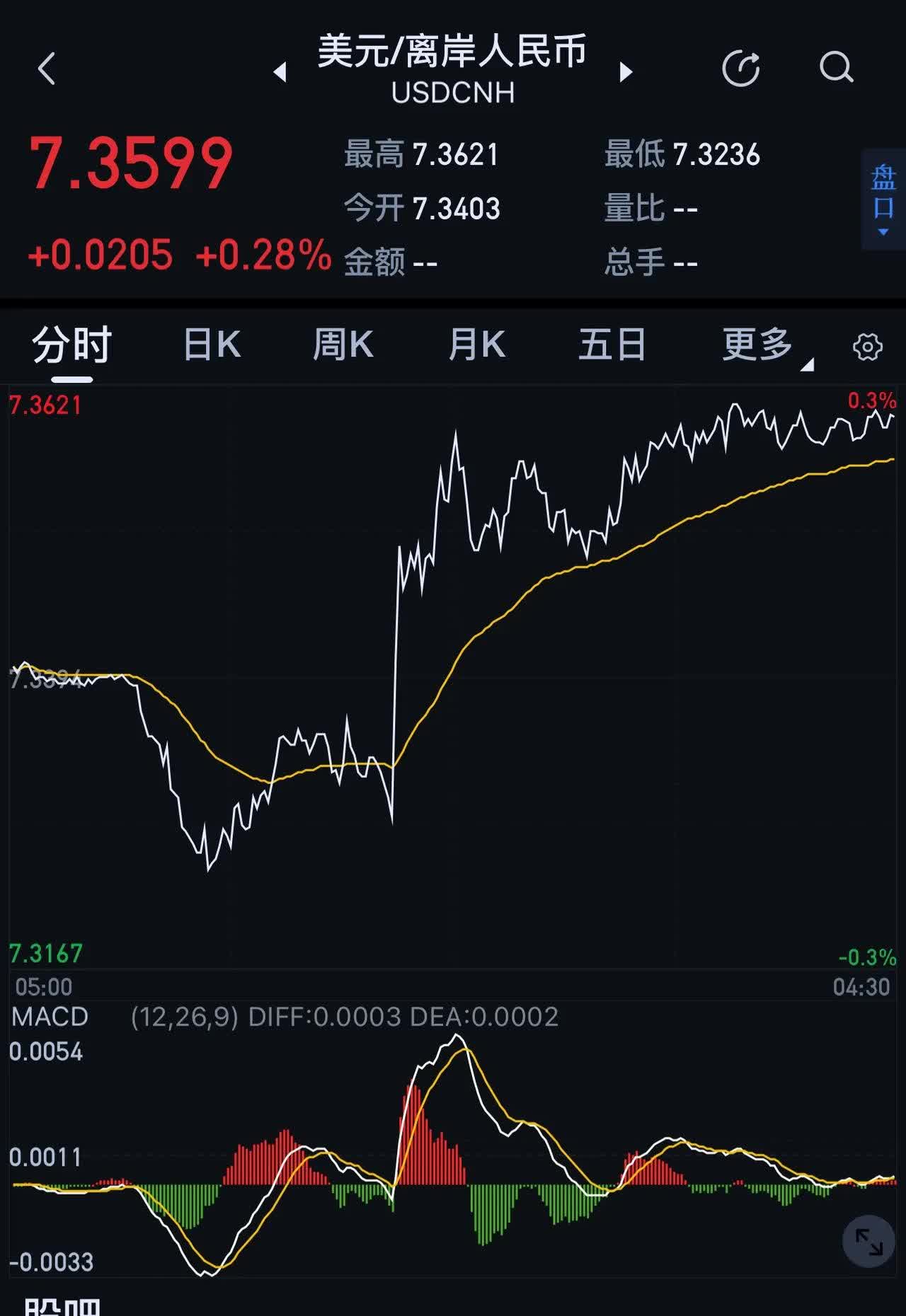This screenshot has width=906, height=1316.
Task: Select the 分时 chart tab
Action: point(71,345)
